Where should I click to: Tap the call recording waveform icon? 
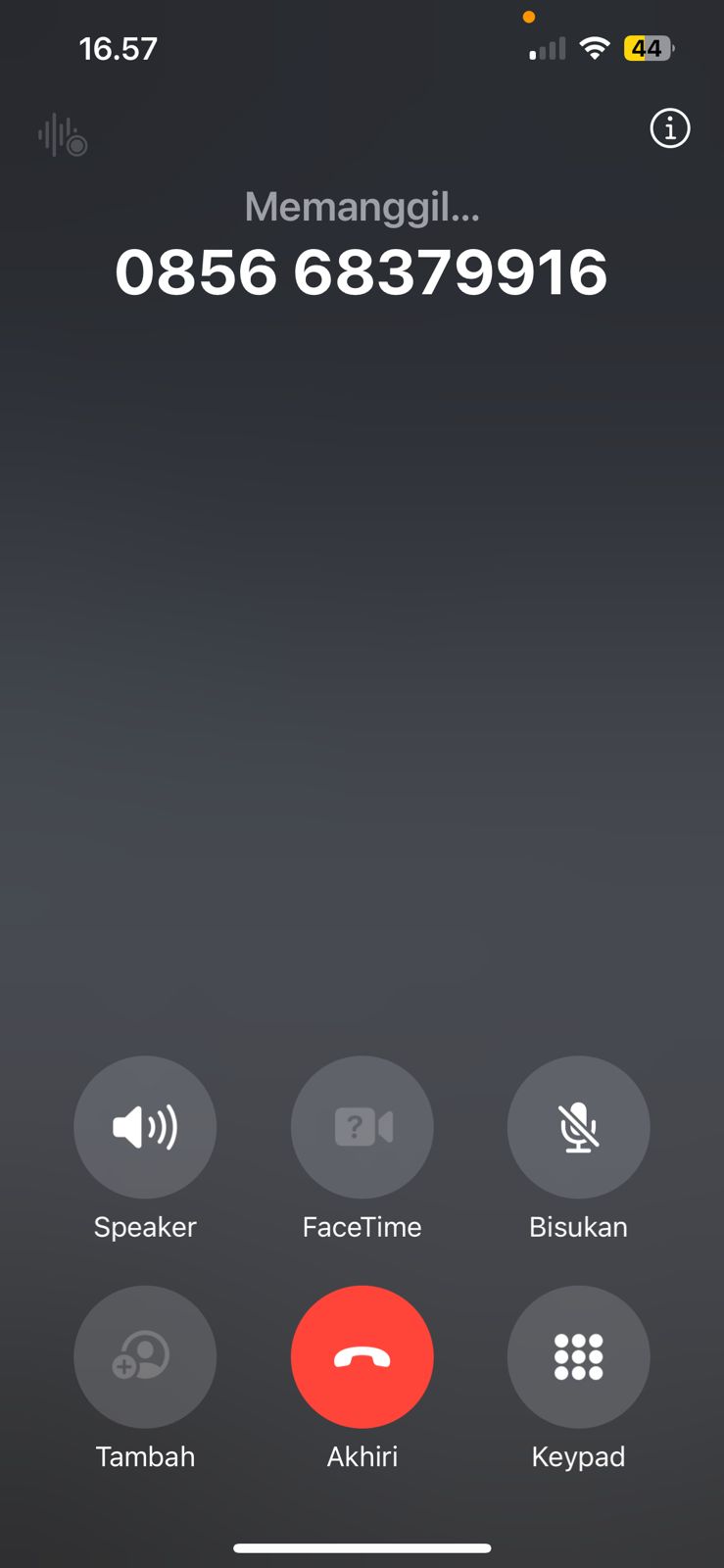[x=63, y=135]
